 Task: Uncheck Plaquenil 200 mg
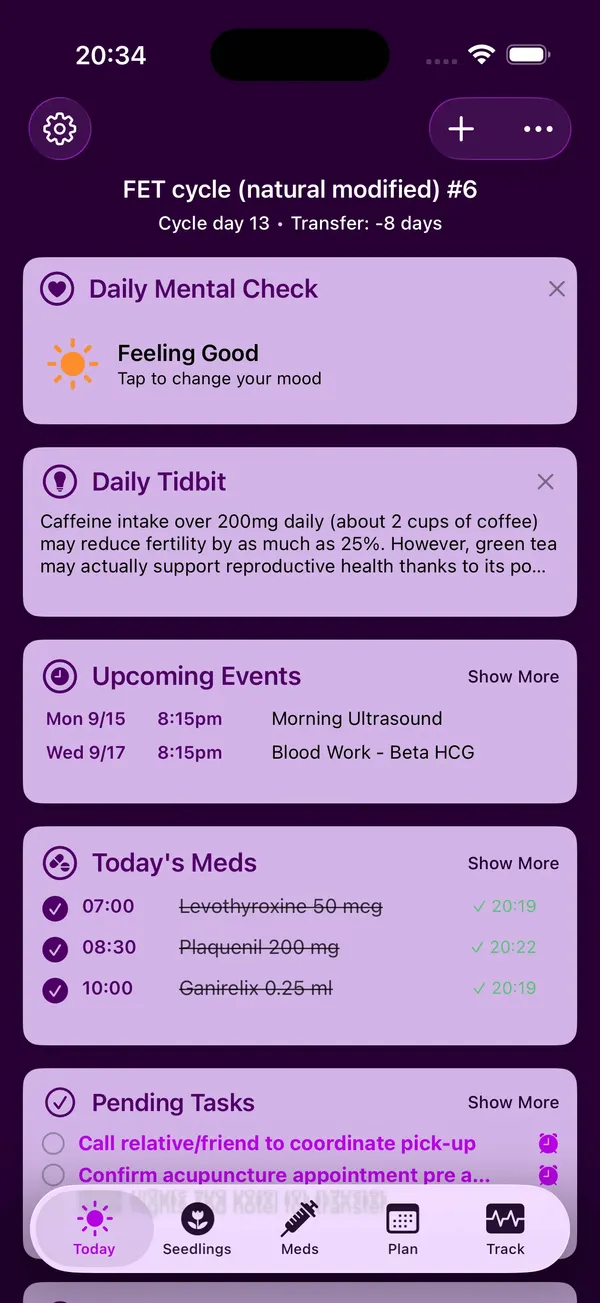tap(55, 948)
